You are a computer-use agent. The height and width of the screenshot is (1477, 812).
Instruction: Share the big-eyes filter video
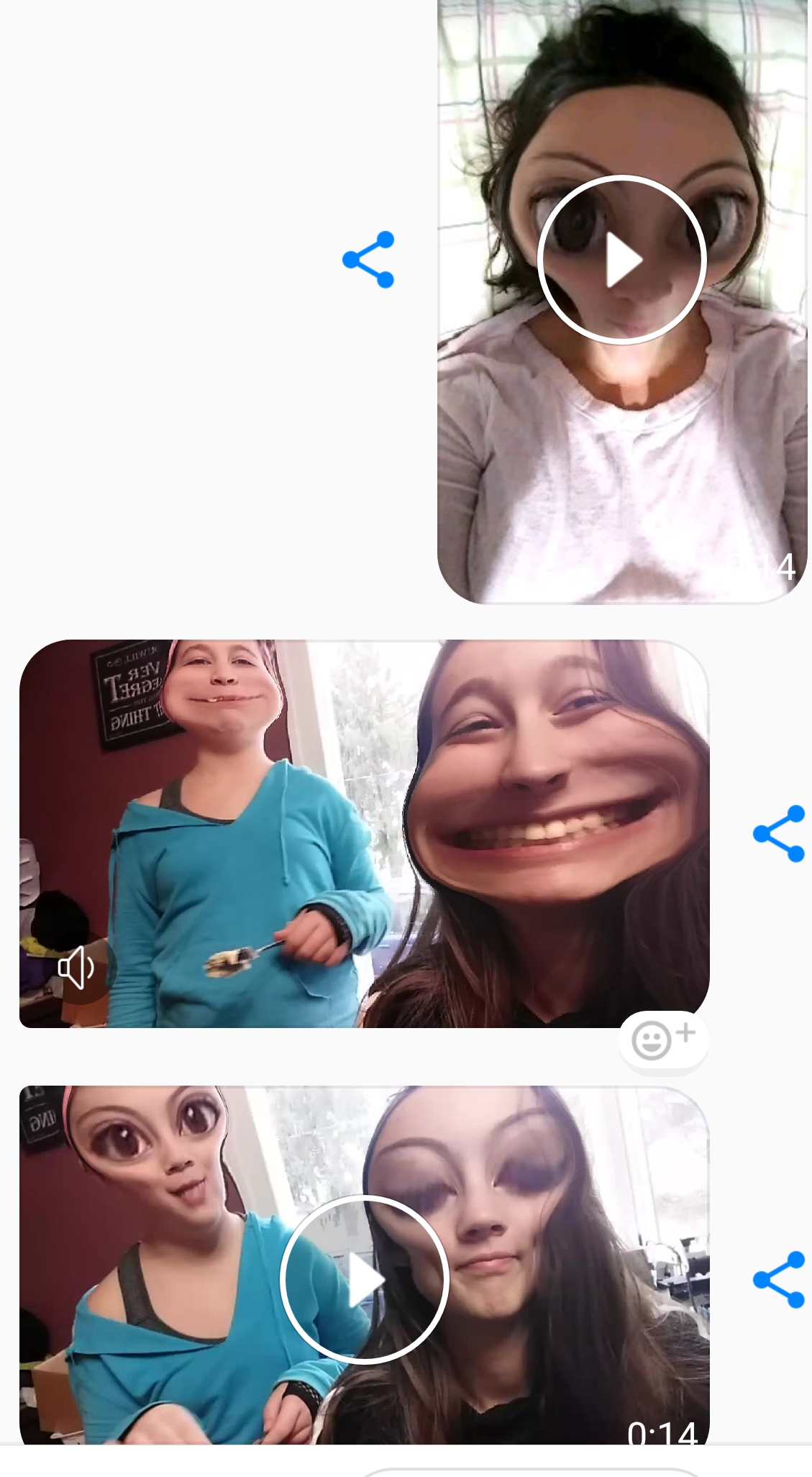tap(779, 1280)
